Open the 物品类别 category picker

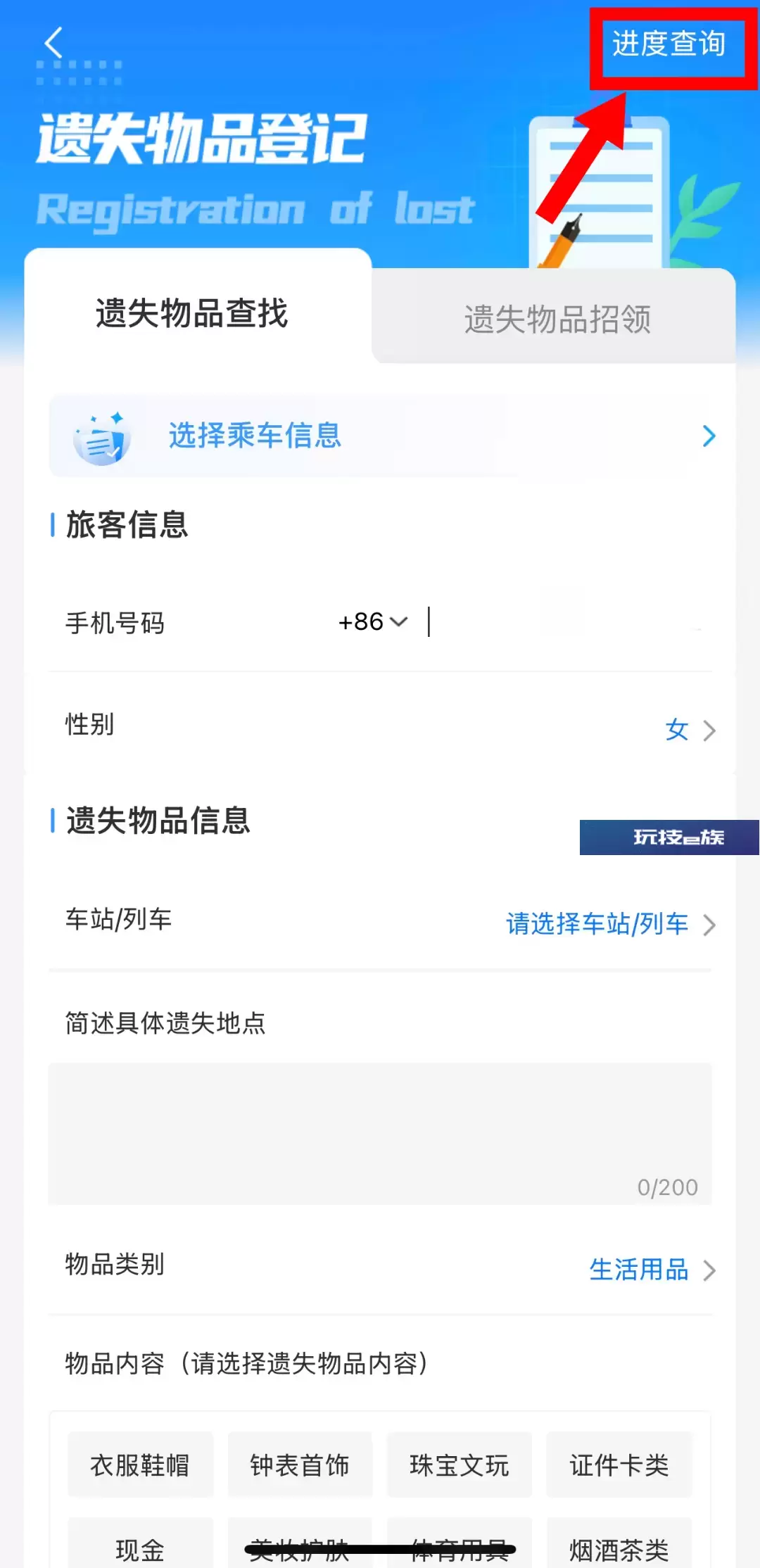tap(652, 1270)
